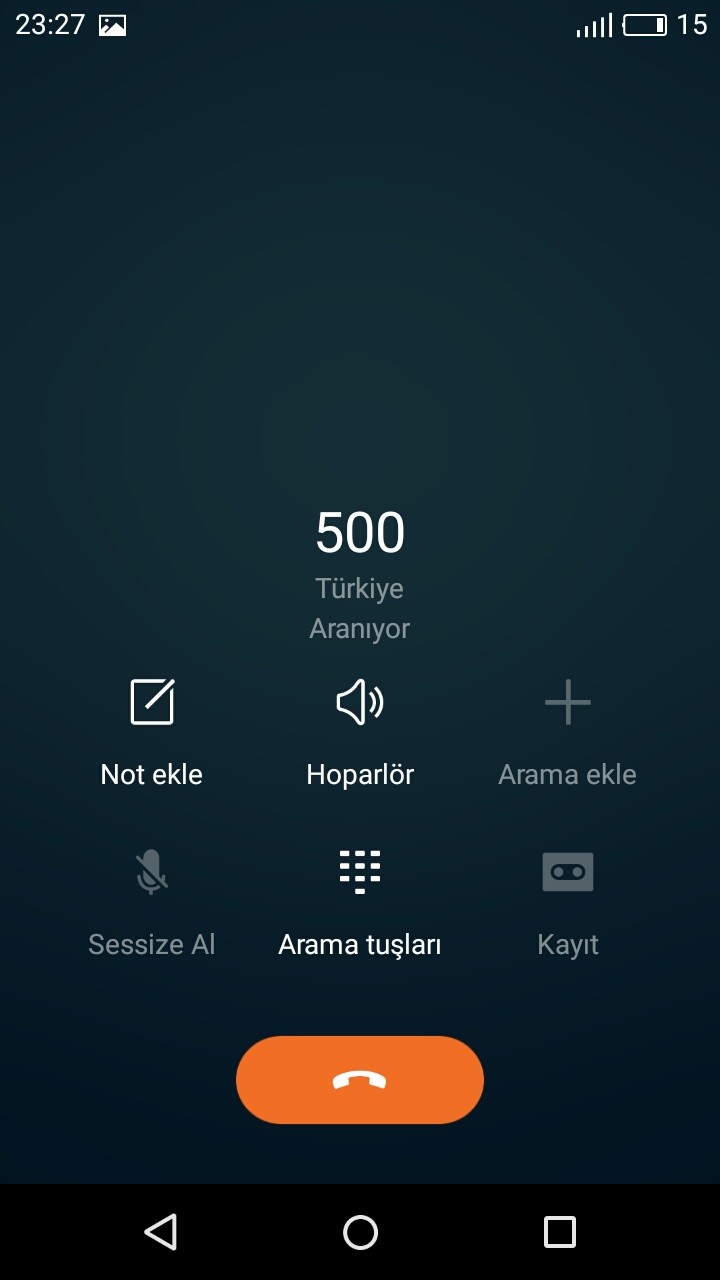The image size is (720, 1280).
Task: Go back using the system back button
Action: pos(161,1232)
